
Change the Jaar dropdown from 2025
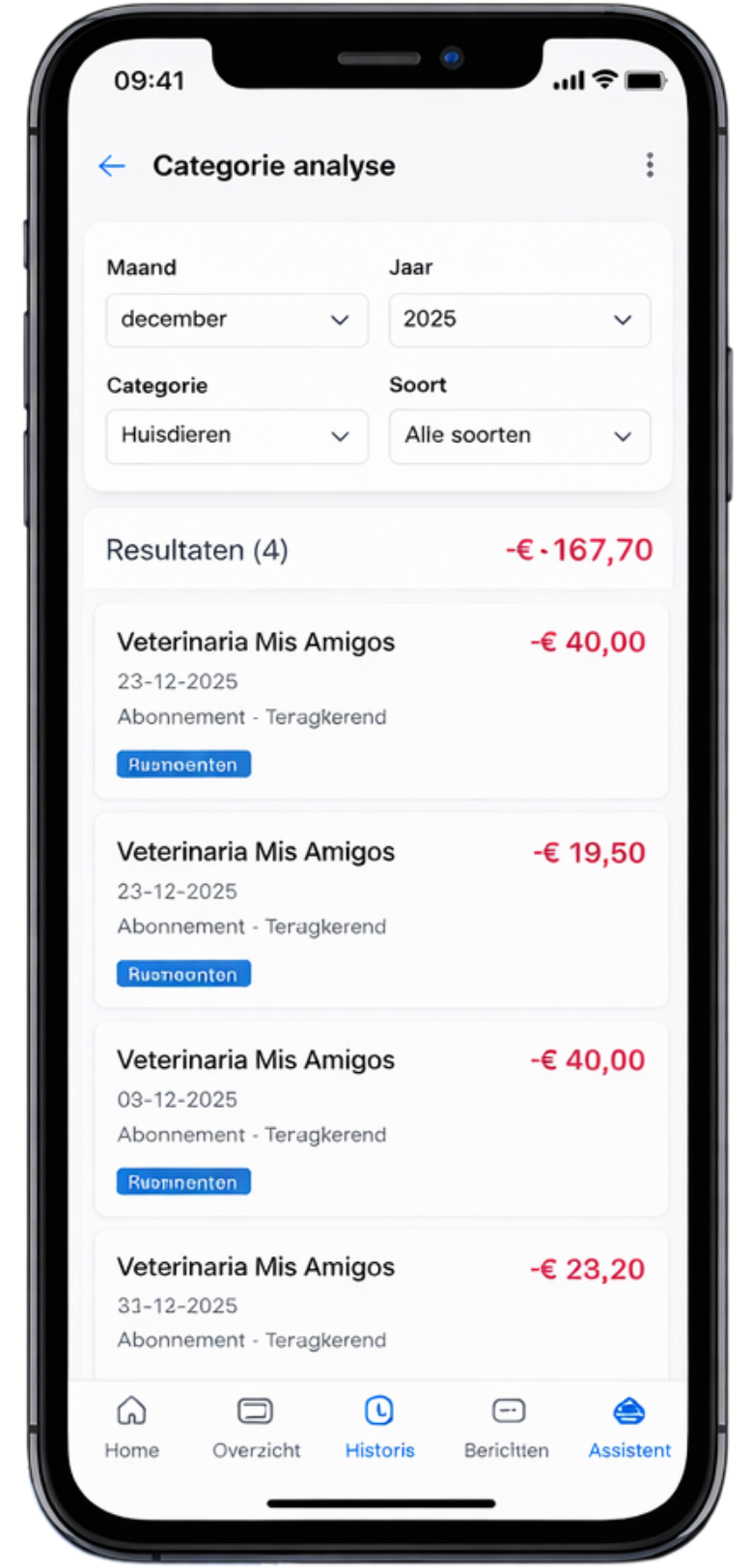point(519,319)
